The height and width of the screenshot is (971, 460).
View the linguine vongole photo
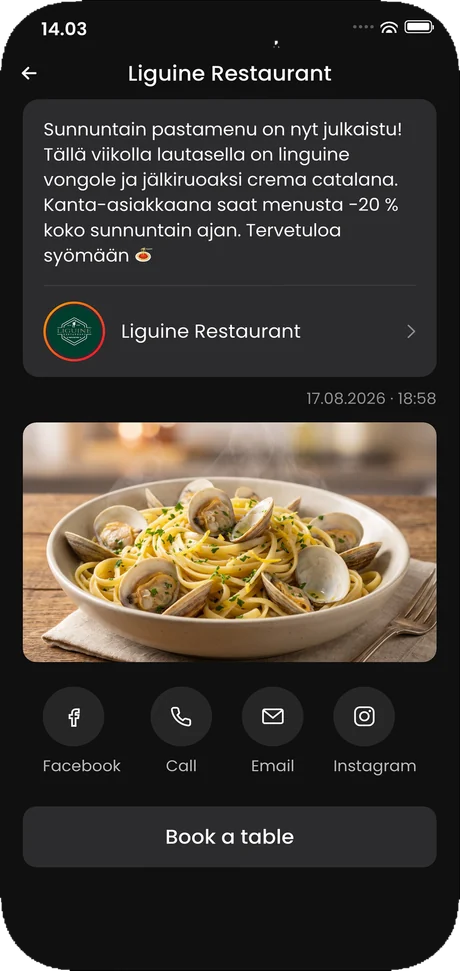point(230,542)
